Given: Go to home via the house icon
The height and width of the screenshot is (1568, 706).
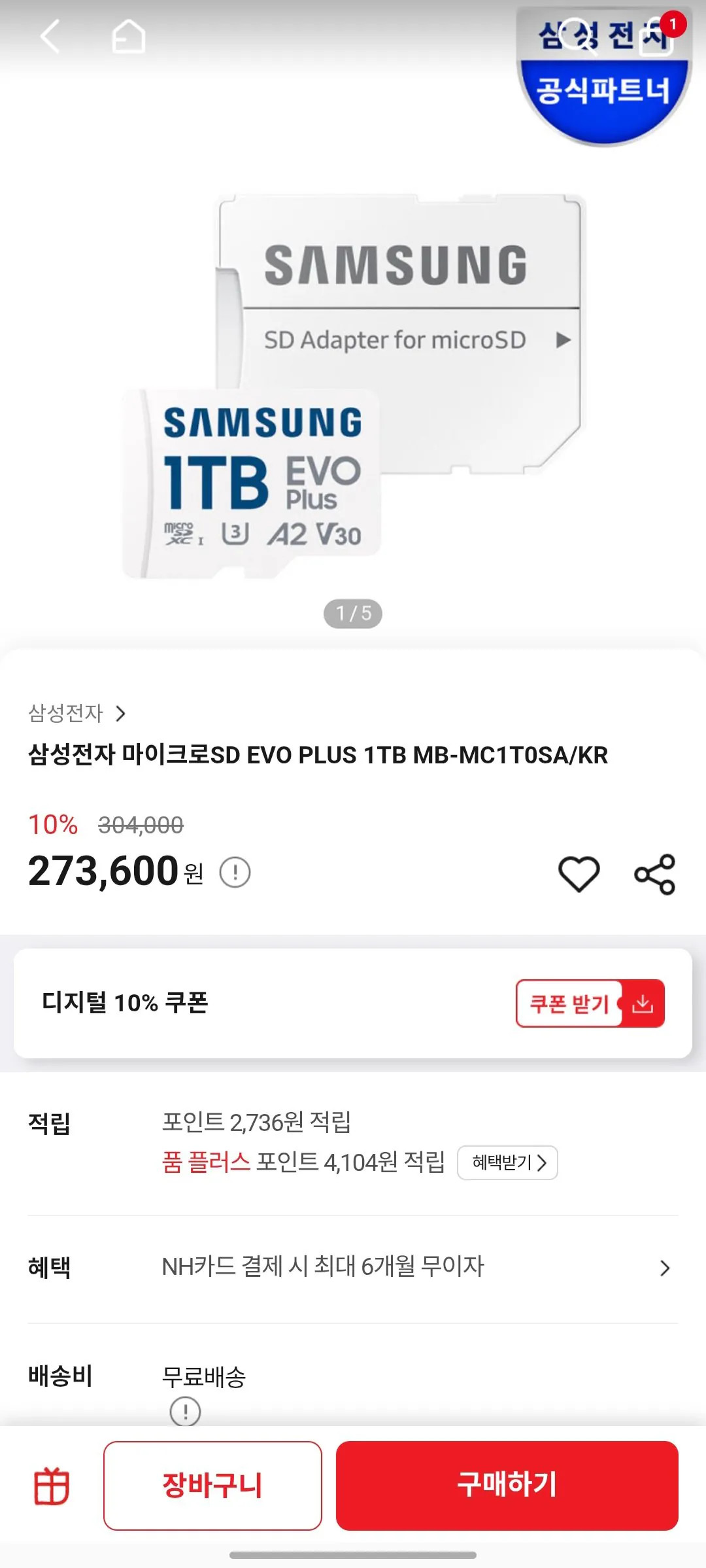Looking at the screenshot, I should pyautogui.click(x=128, y=36).
